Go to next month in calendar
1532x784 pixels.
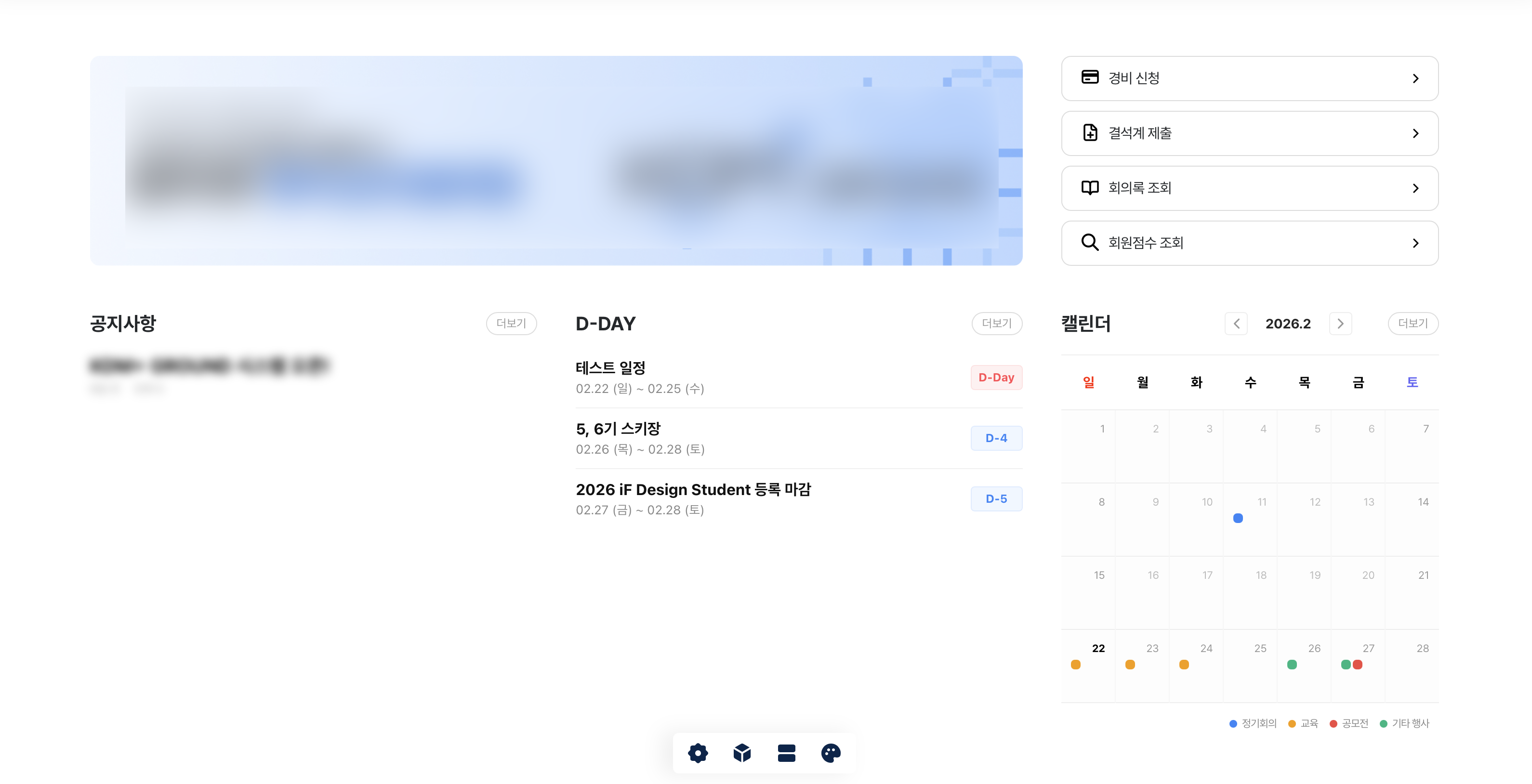click(1340, 323)
